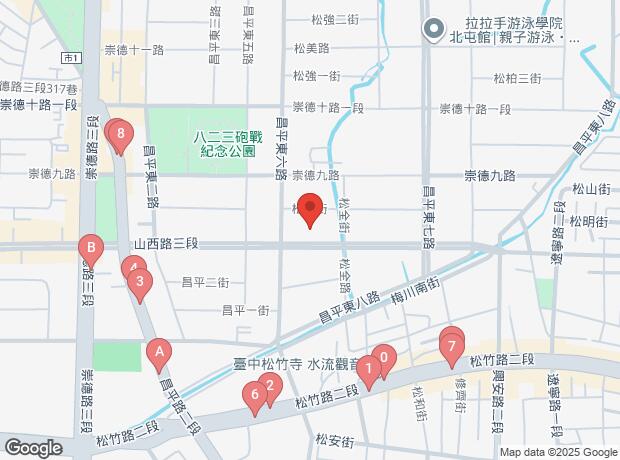Select the pin numbered 0
620x460 pixels.
click(383, 357)
